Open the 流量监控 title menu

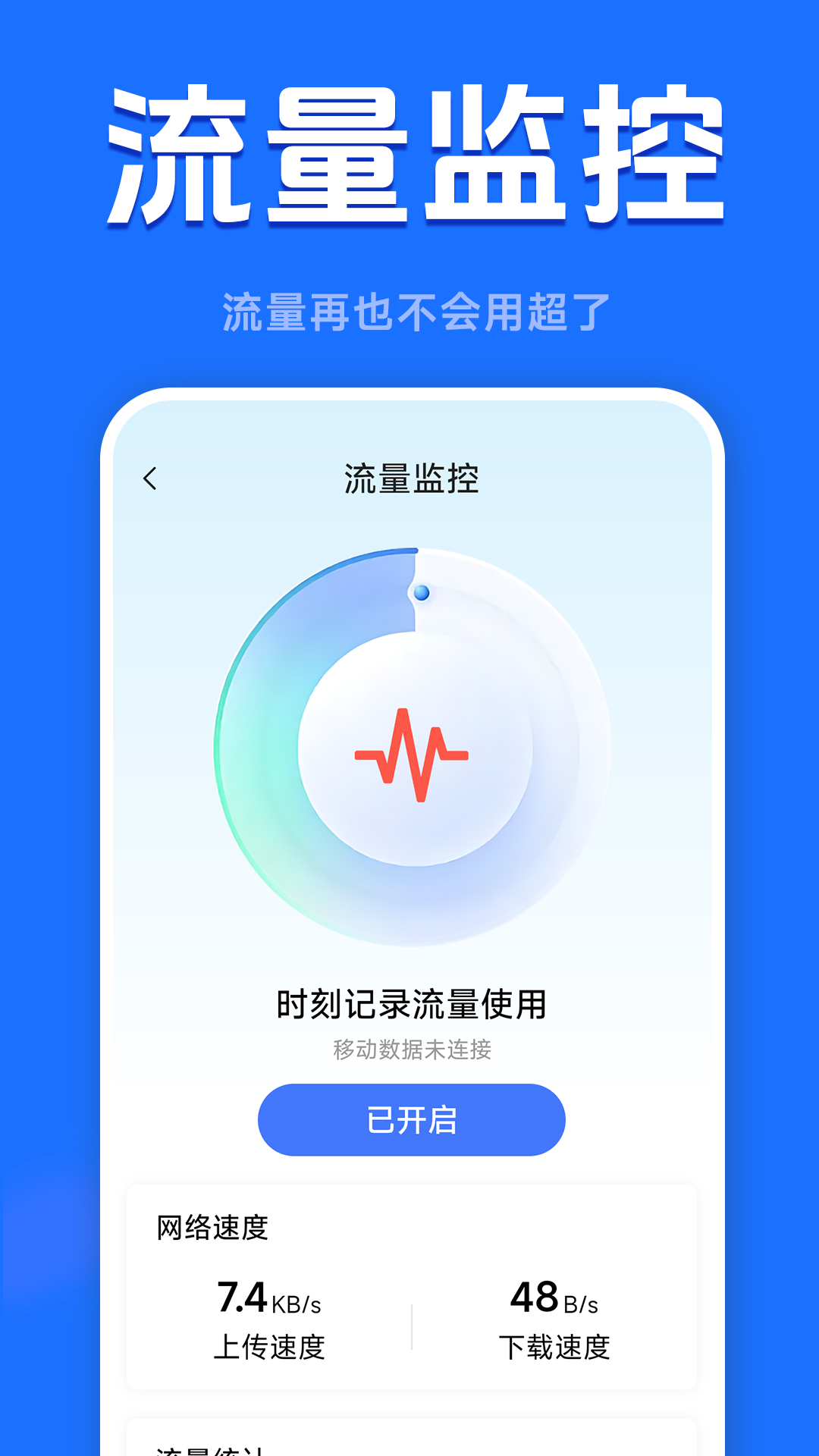[x=409, y=478]
